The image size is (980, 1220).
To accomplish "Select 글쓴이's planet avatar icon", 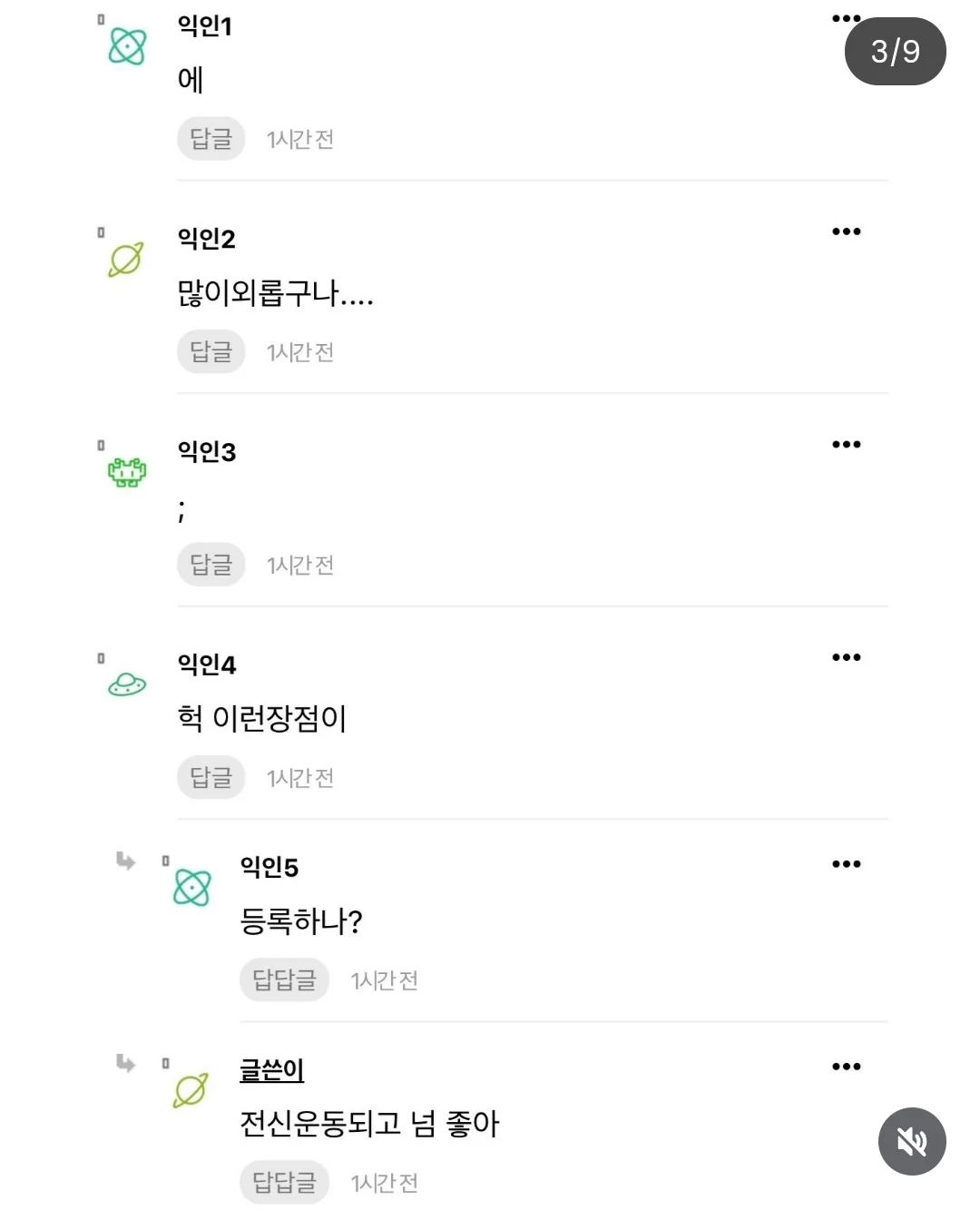I will click(191, 1096).
